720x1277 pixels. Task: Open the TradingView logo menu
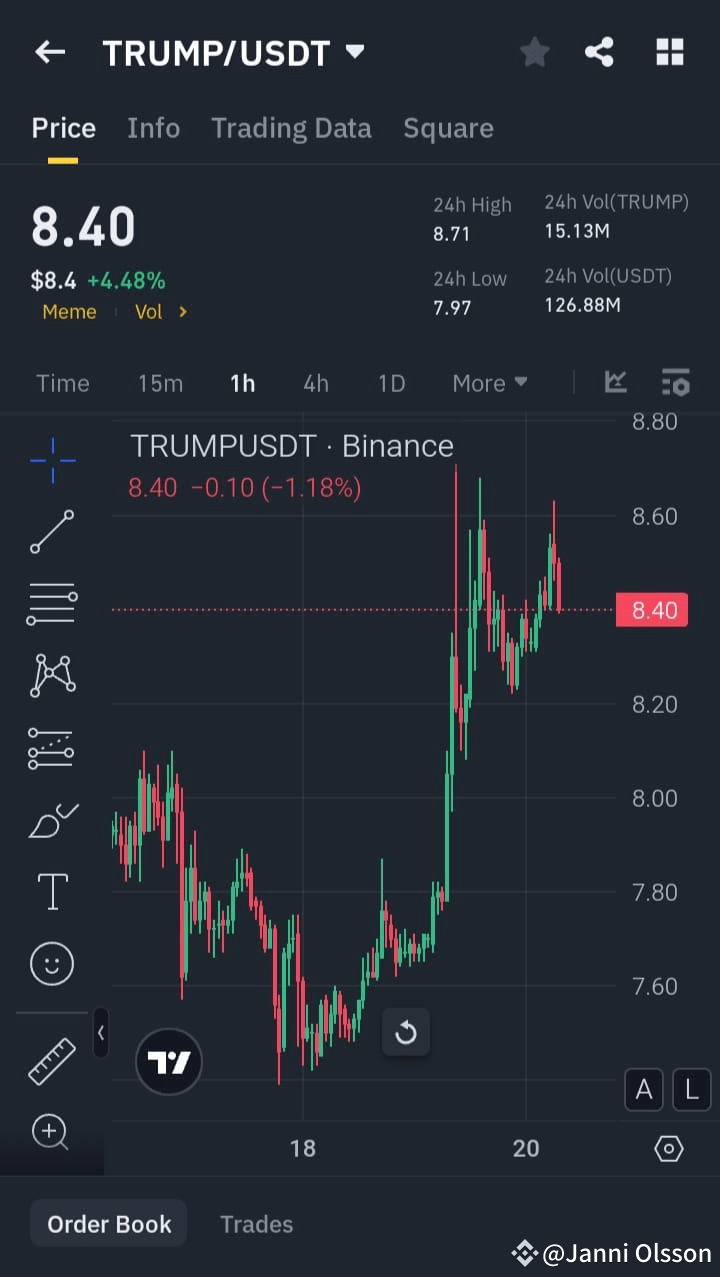[168, 1061]
